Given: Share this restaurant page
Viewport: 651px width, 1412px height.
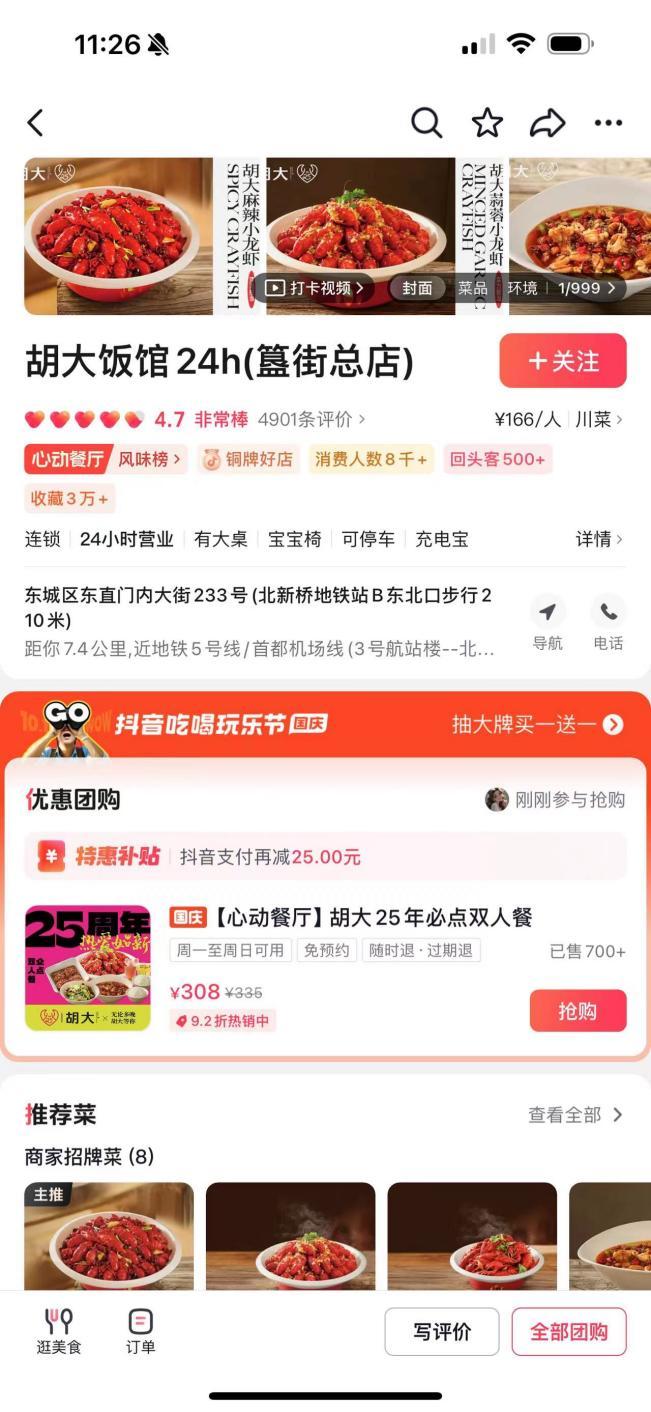Looking at the screenshot, I should [547, 123].
